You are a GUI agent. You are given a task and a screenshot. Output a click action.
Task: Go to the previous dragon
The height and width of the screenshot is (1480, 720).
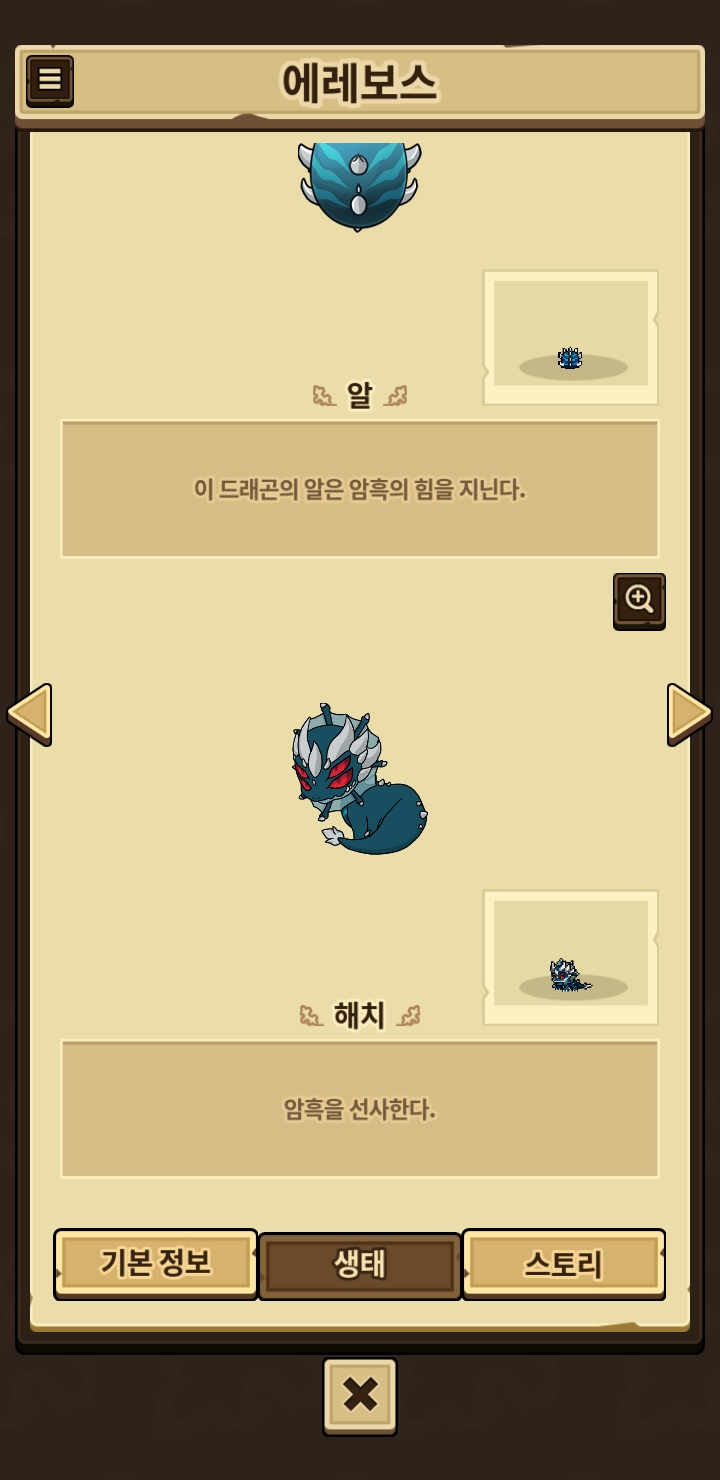(x=29, y=714)
